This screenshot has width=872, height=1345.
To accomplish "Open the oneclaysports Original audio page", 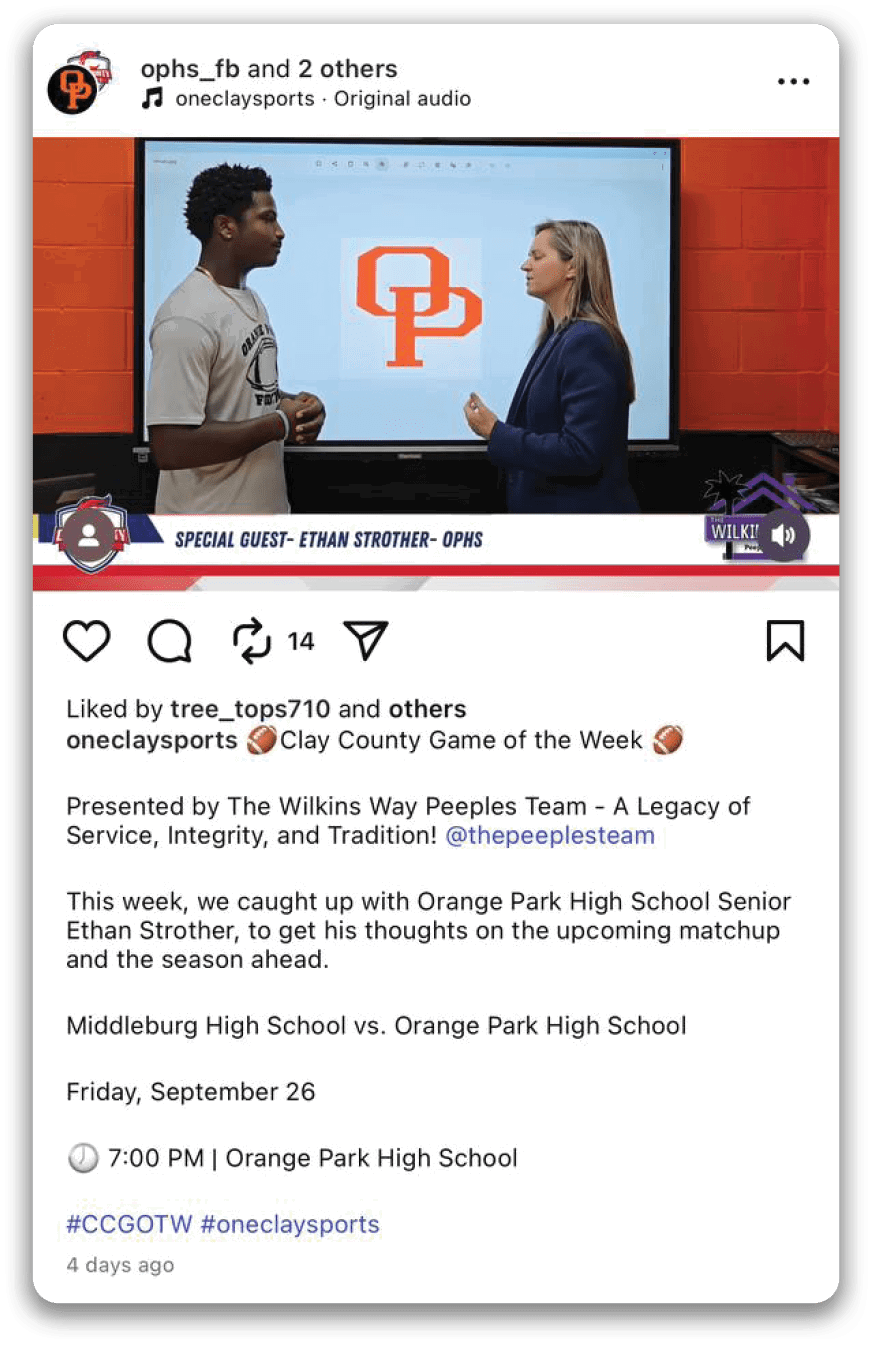I will point(322,99).
